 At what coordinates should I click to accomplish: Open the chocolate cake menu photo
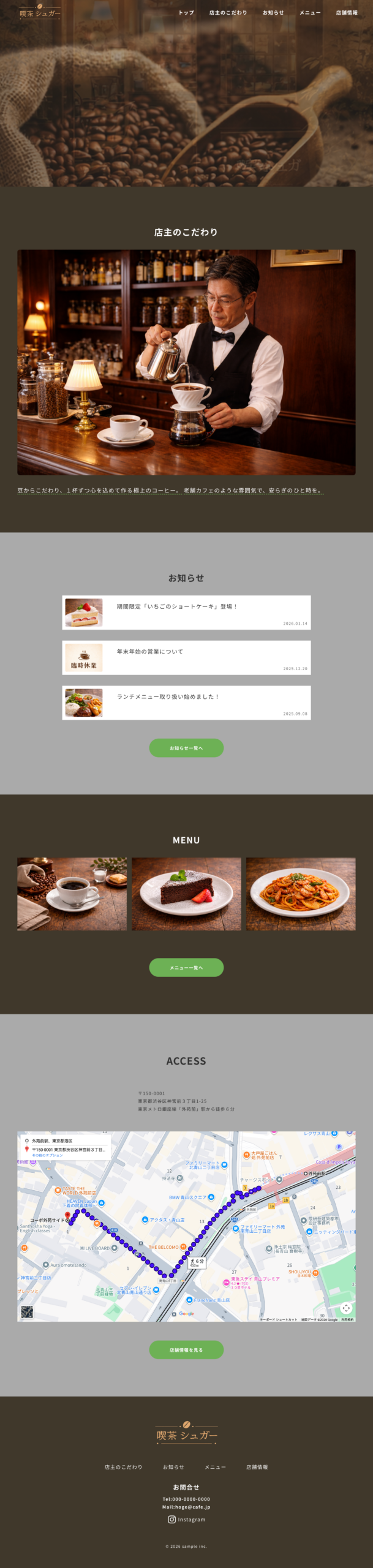186,894
